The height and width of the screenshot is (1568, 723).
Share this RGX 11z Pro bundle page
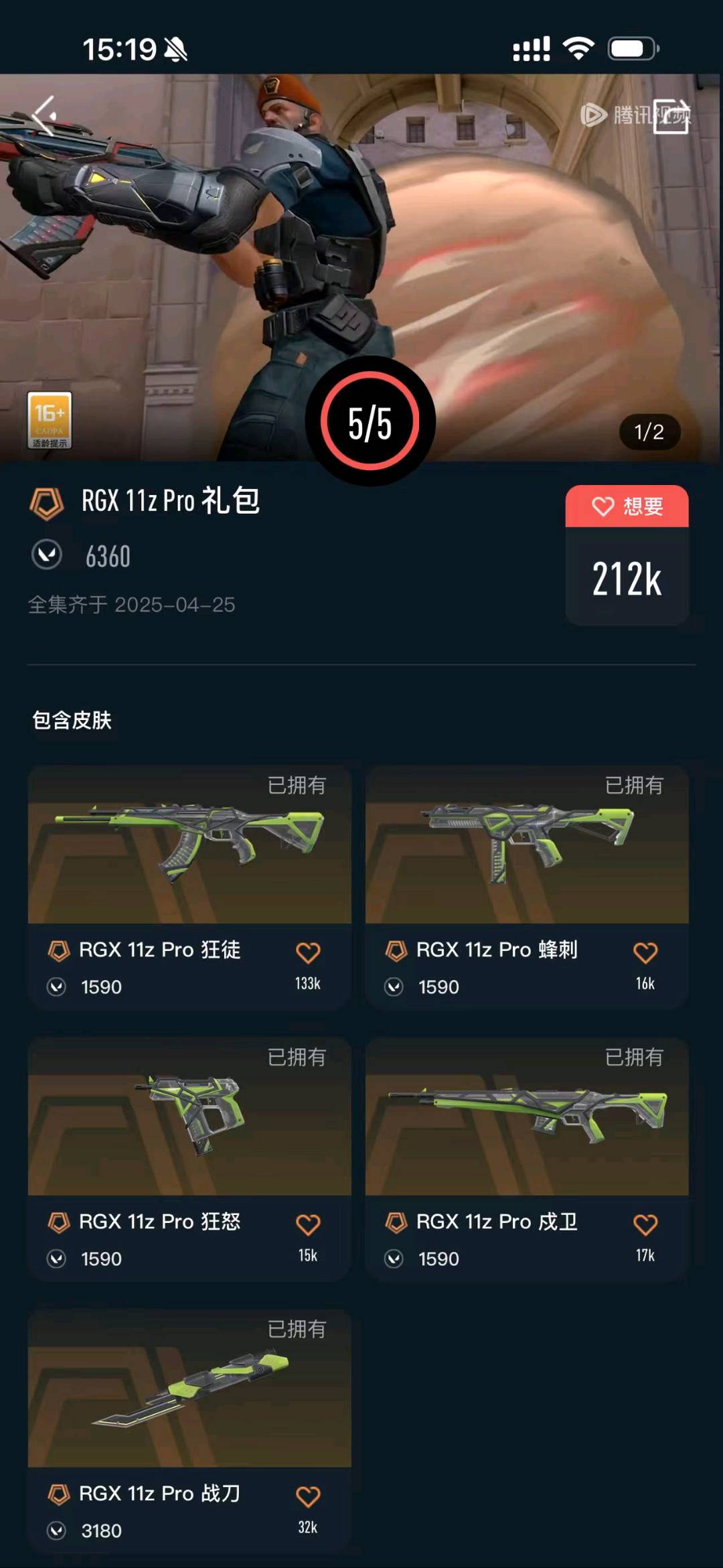[x=671, y=117]
